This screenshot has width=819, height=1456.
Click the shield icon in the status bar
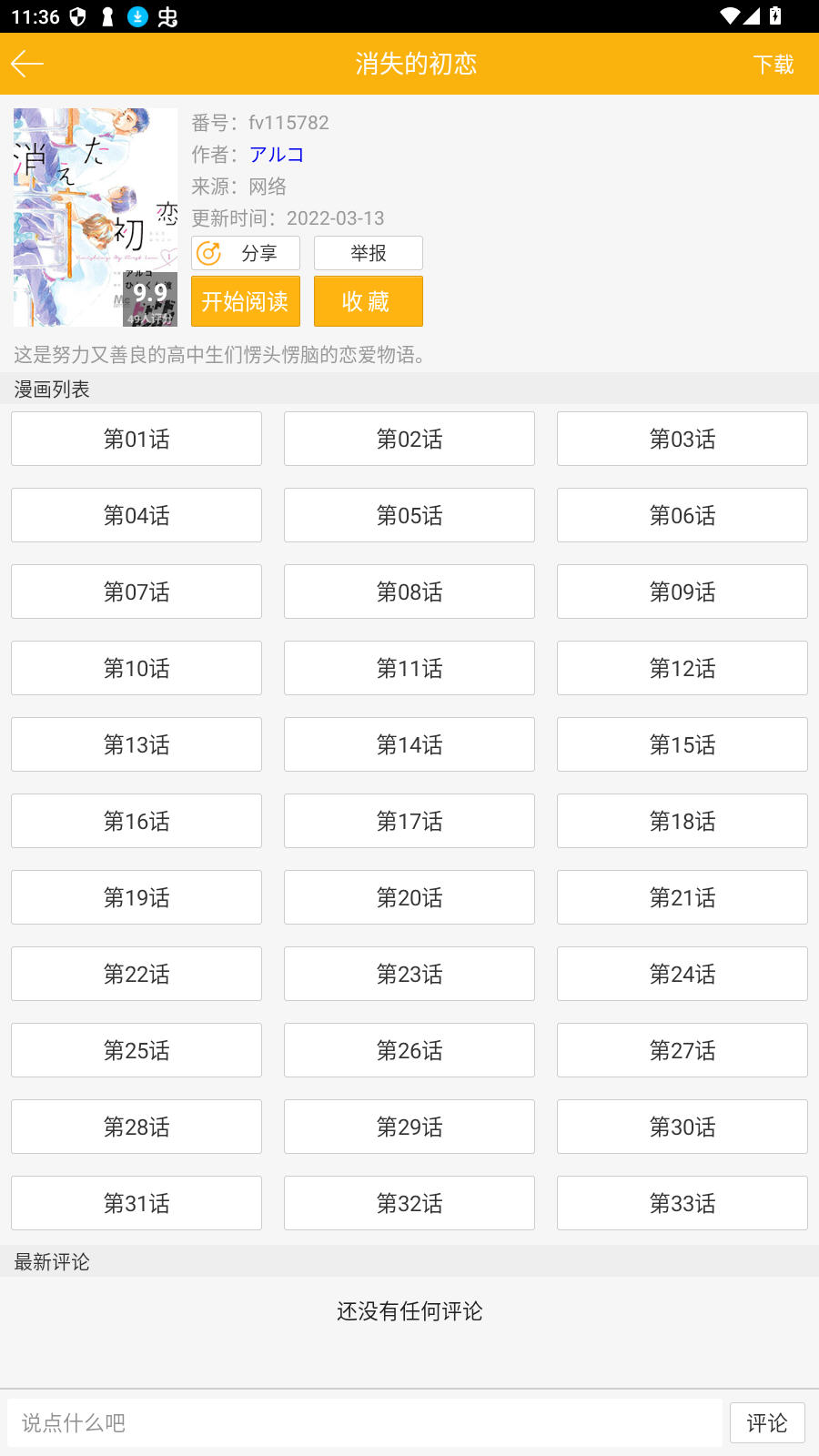(x=77, y=16)
